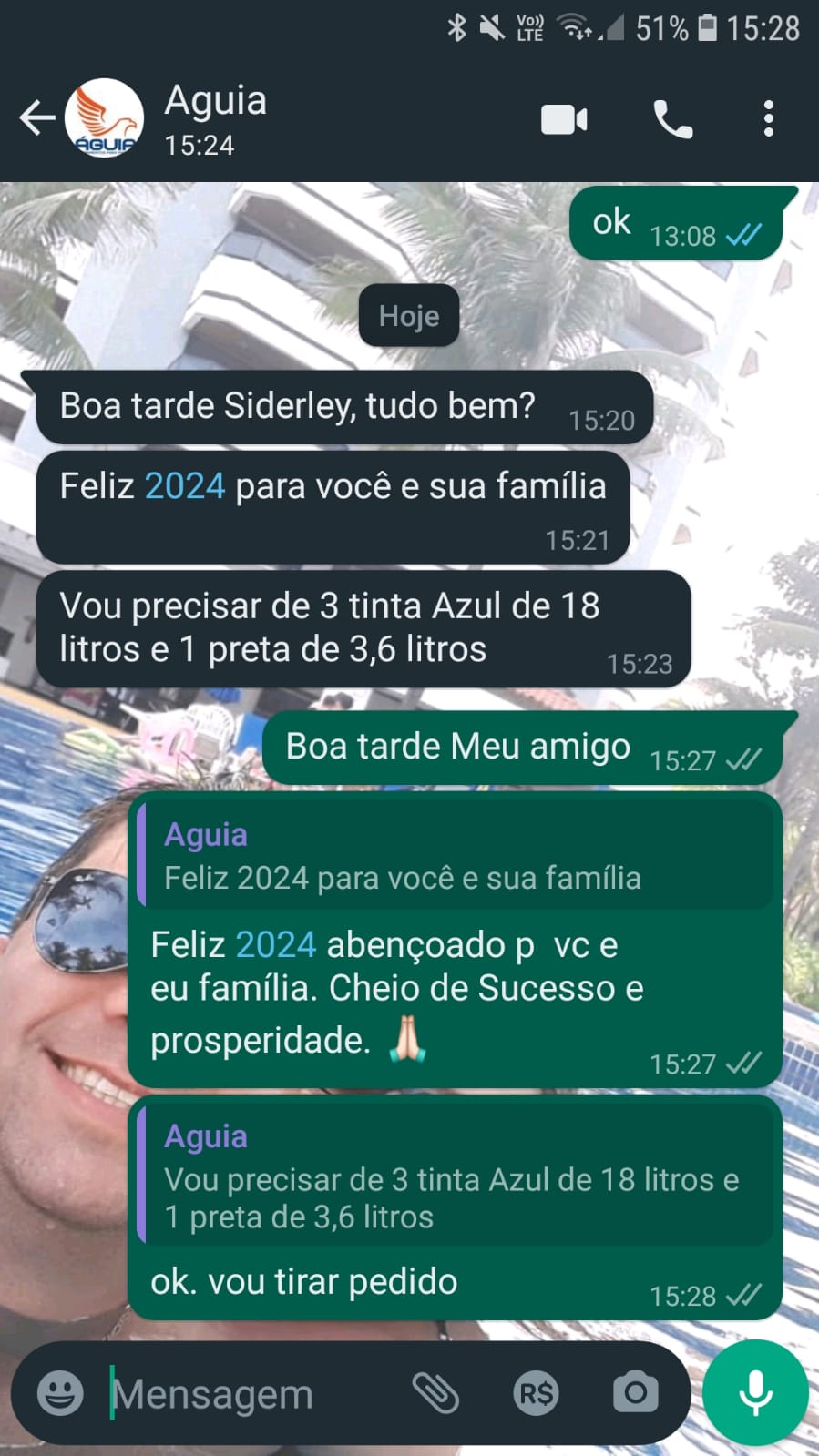Focus the Mensagem text field

(x=246, y=1393)
